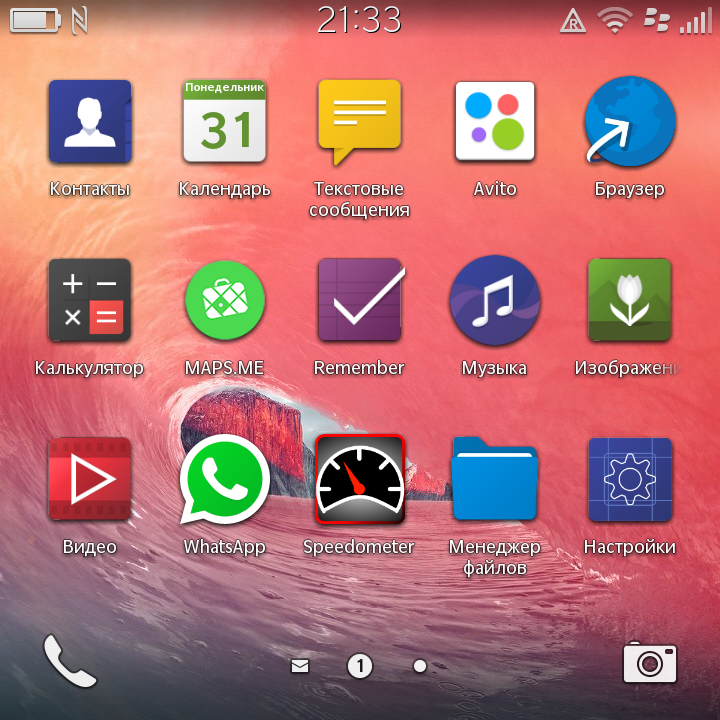Screen dimensions: 720x720
Task: Go to the Hub envelope page indicator
Action: click(x=300, y=665)
